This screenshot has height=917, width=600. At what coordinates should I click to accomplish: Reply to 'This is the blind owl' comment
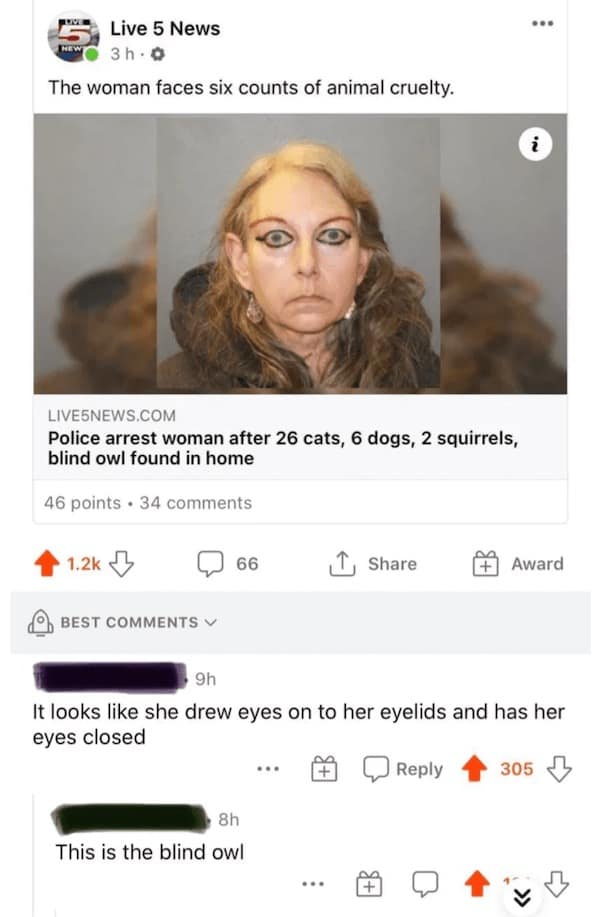[x=424, y=884]
